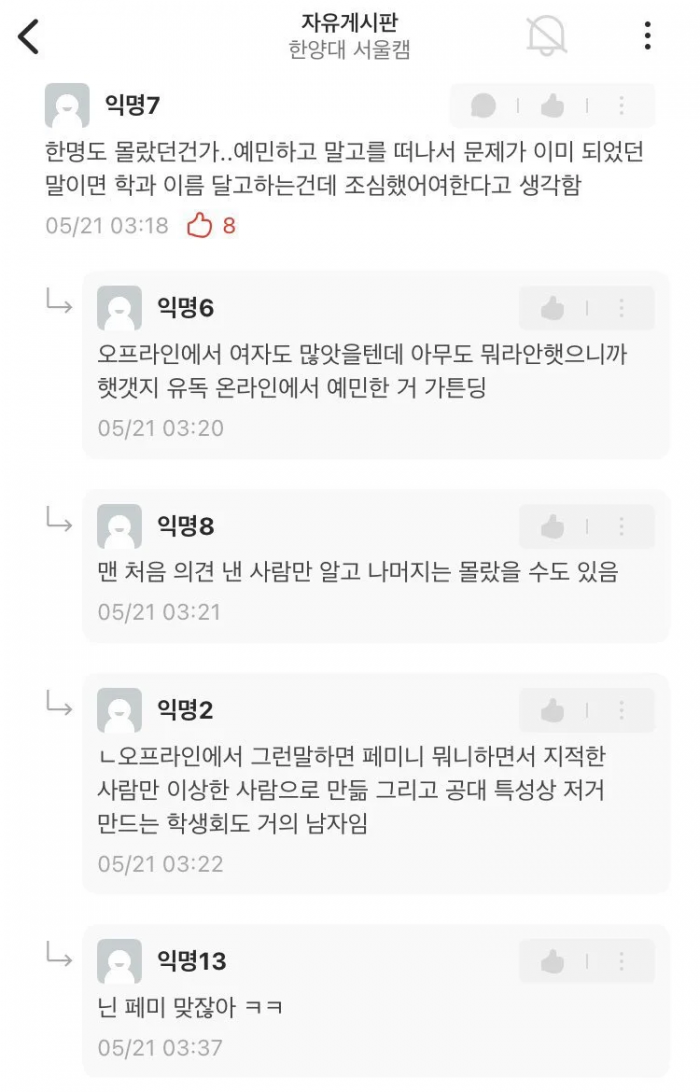The width and height of the screenshot is (700, 1092).
Task: Like 익명6's reply
Action: (552, 308)
